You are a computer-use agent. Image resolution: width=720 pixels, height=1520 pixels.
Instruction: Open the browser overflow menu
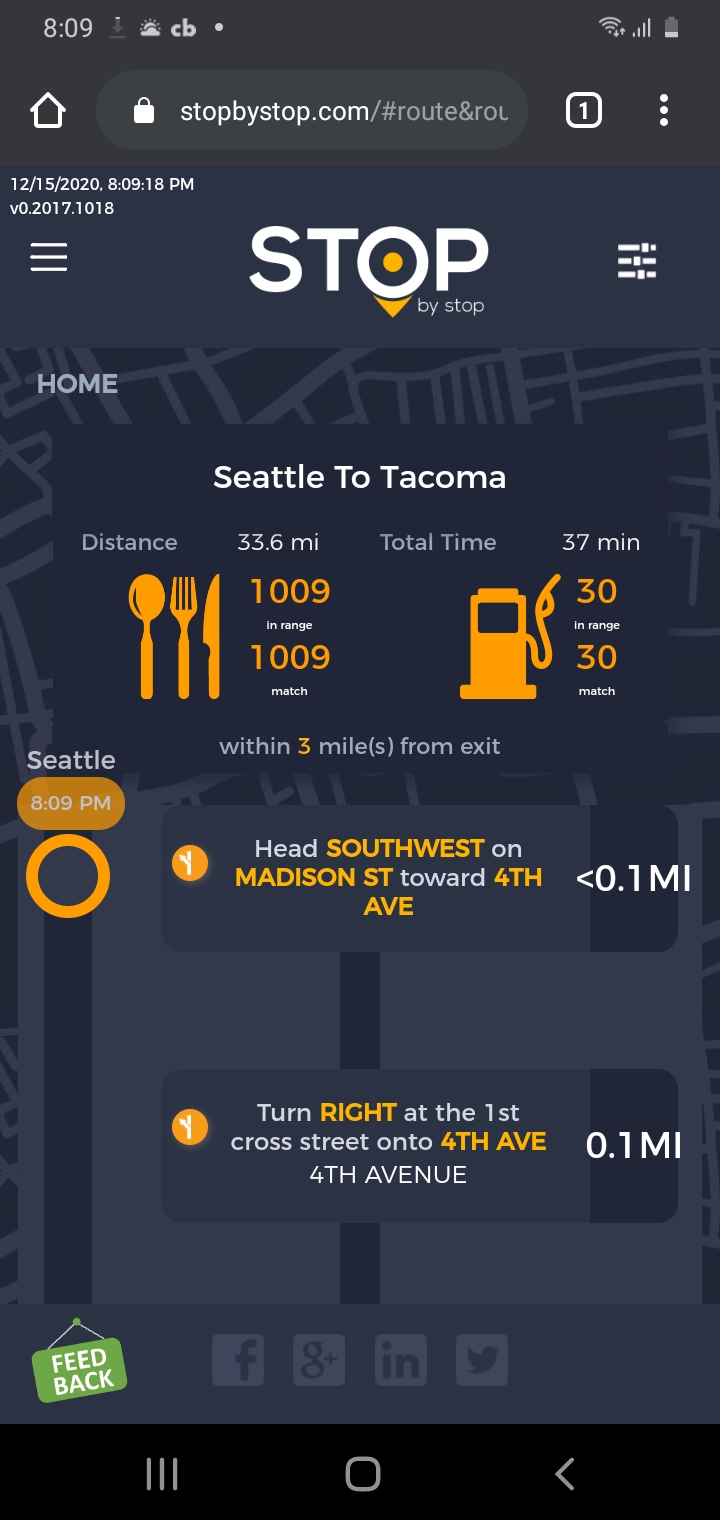point(663,111)
